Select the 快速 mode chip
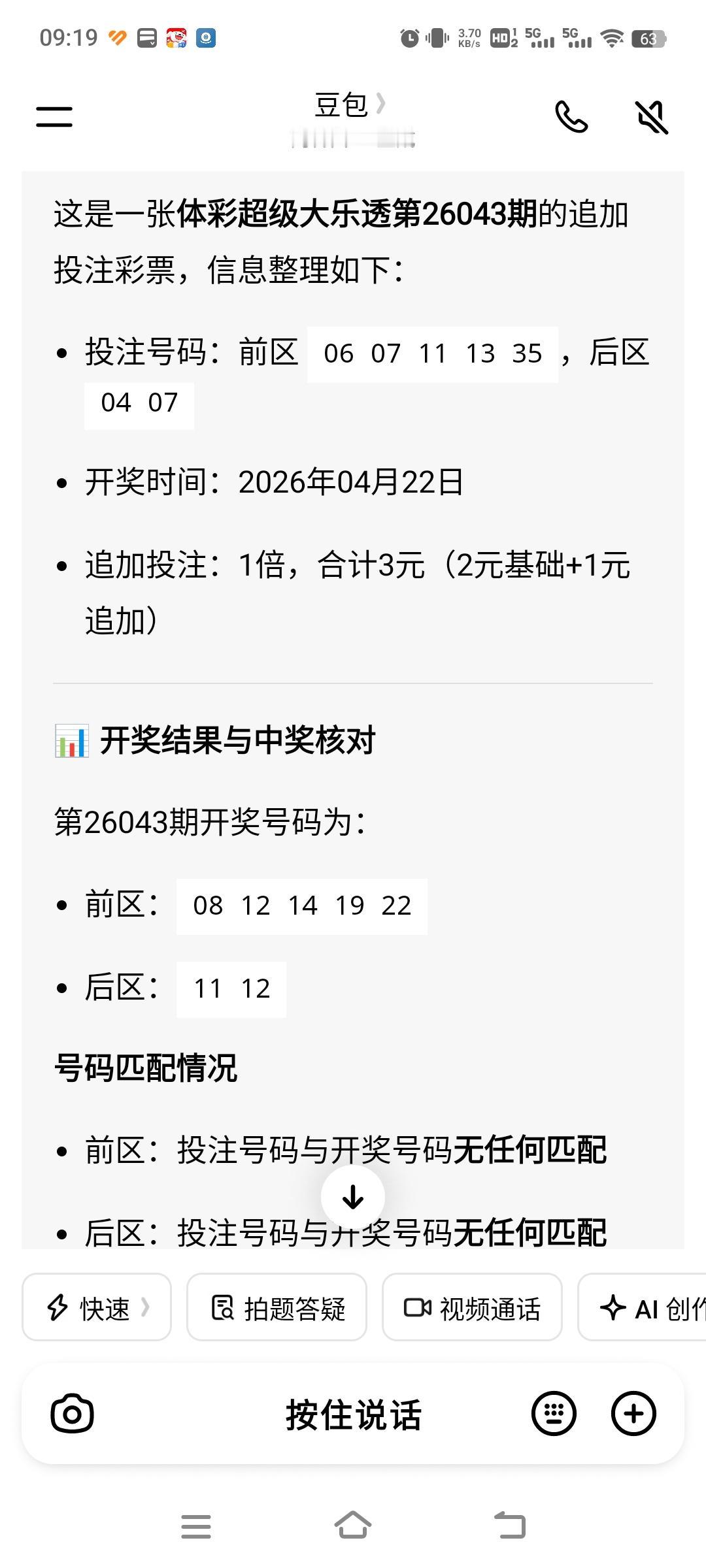The width and height of the screenshot is (706, 1568). click(92, 1307)
